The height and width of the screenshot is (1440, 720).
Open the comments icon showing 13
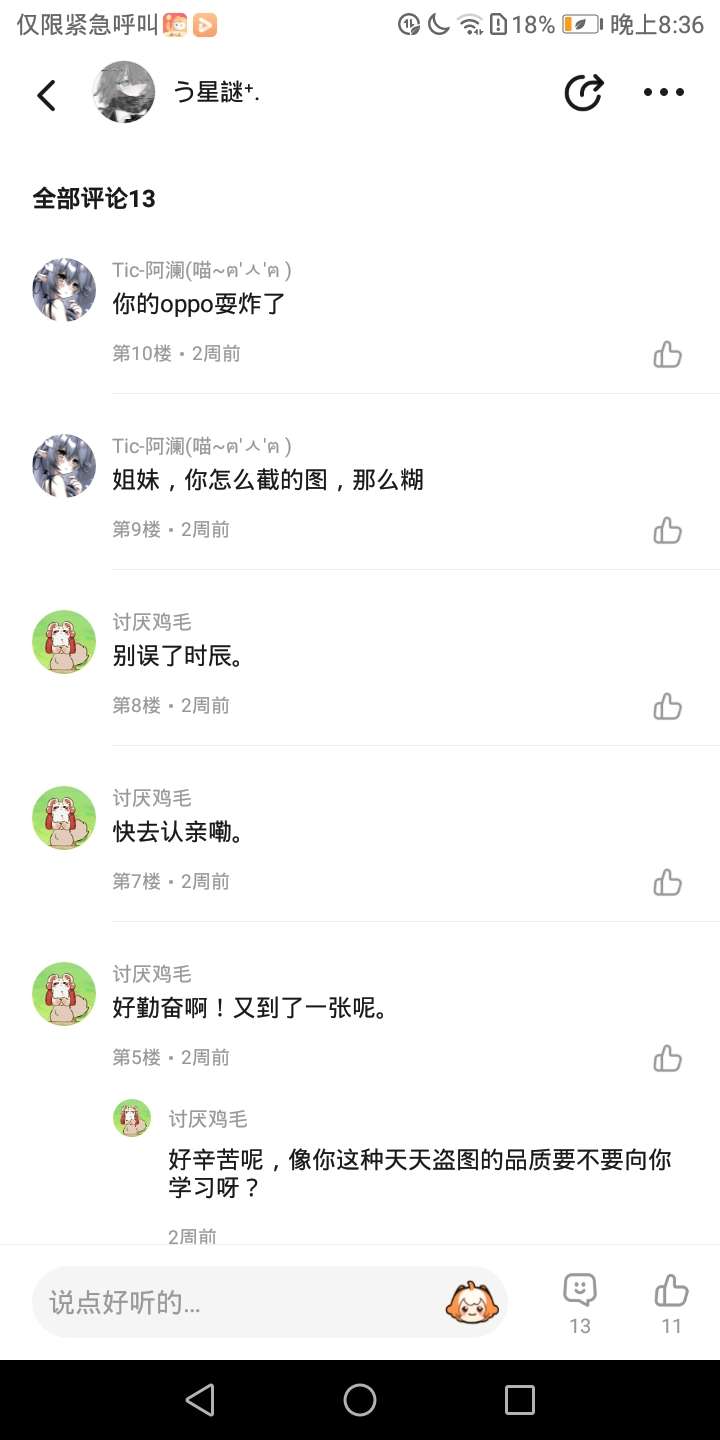point(580,1300)
